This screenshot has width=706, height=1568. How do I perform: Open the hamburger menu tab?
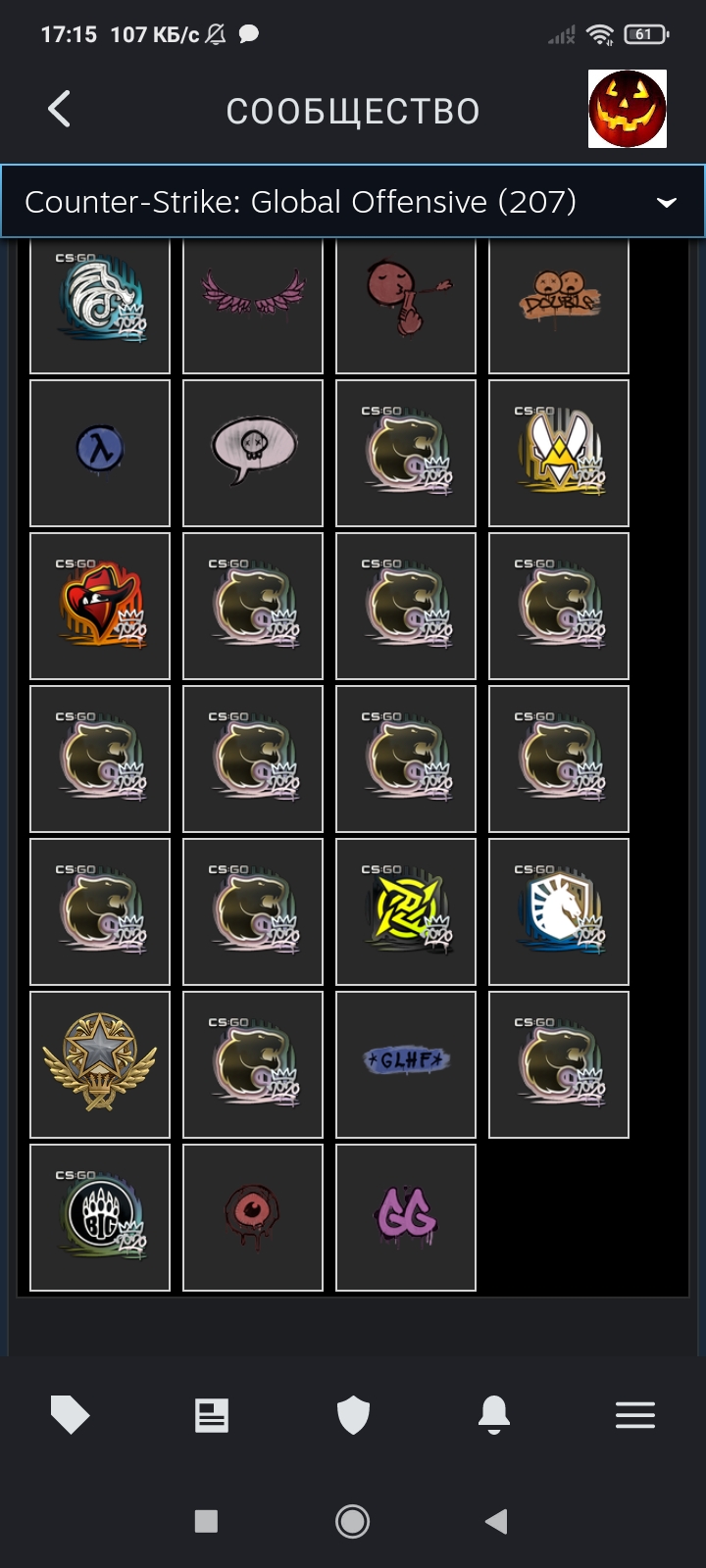coord(635,1415)
